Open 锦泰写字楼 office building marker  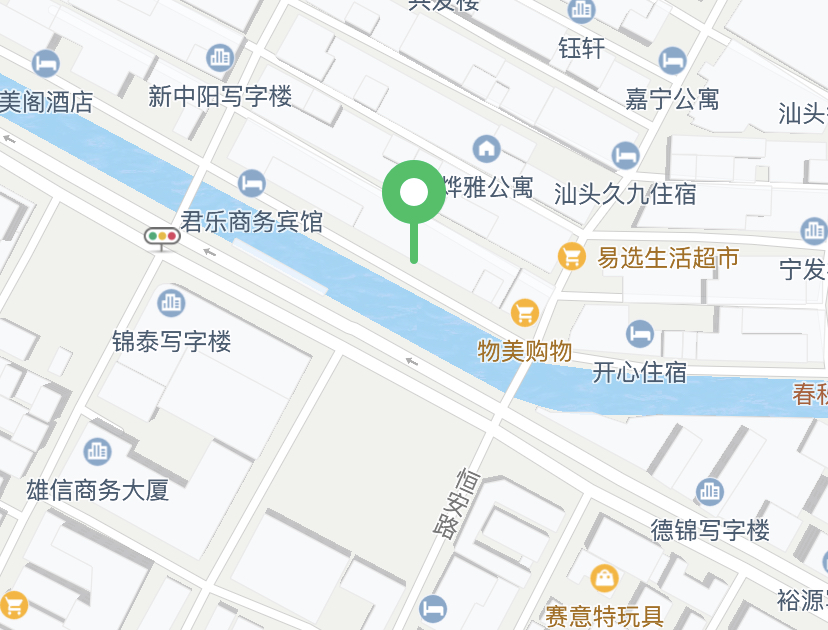tap(171, 302)
